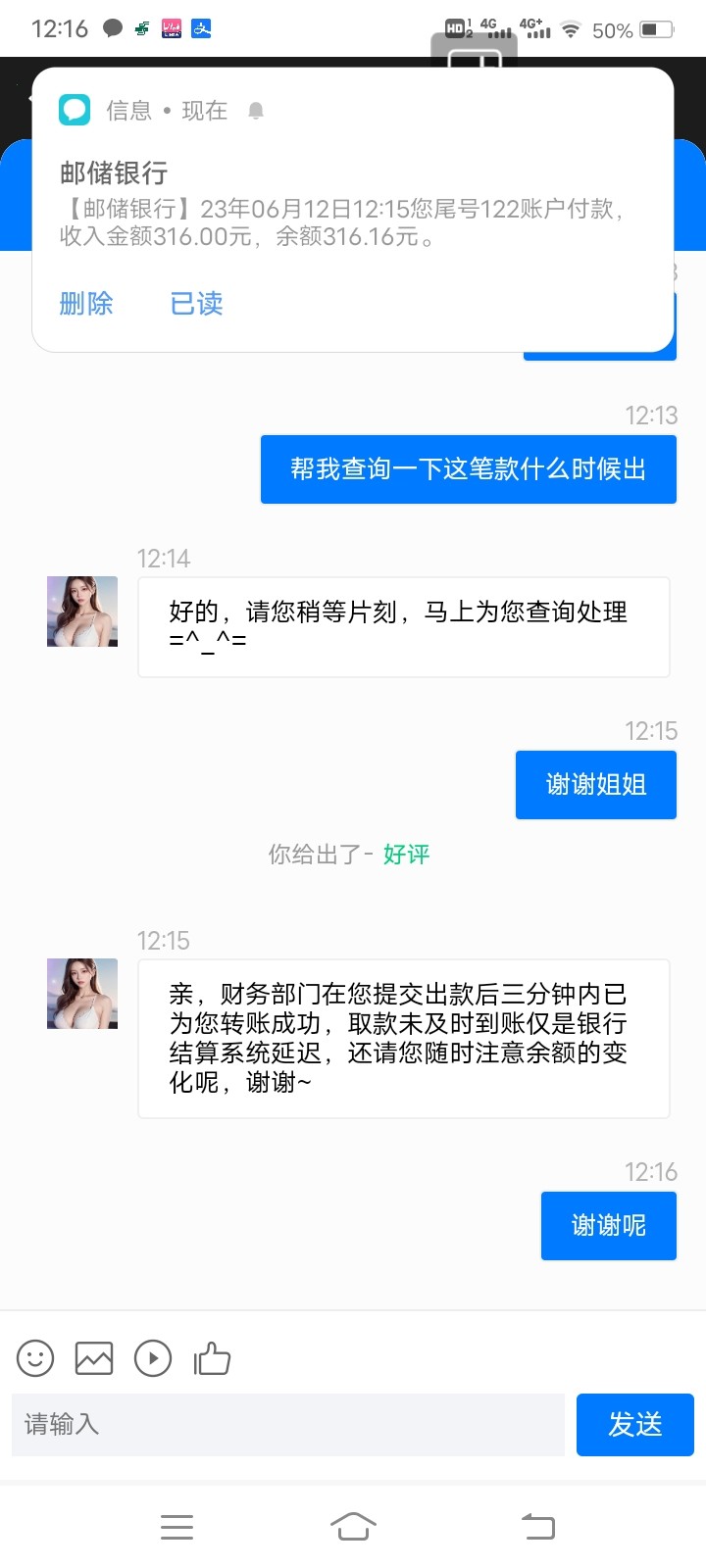Tap the customer service avatar at 12:15
Screen dimensions: 706x1568
pyautogui.click(x=81, y=993)
